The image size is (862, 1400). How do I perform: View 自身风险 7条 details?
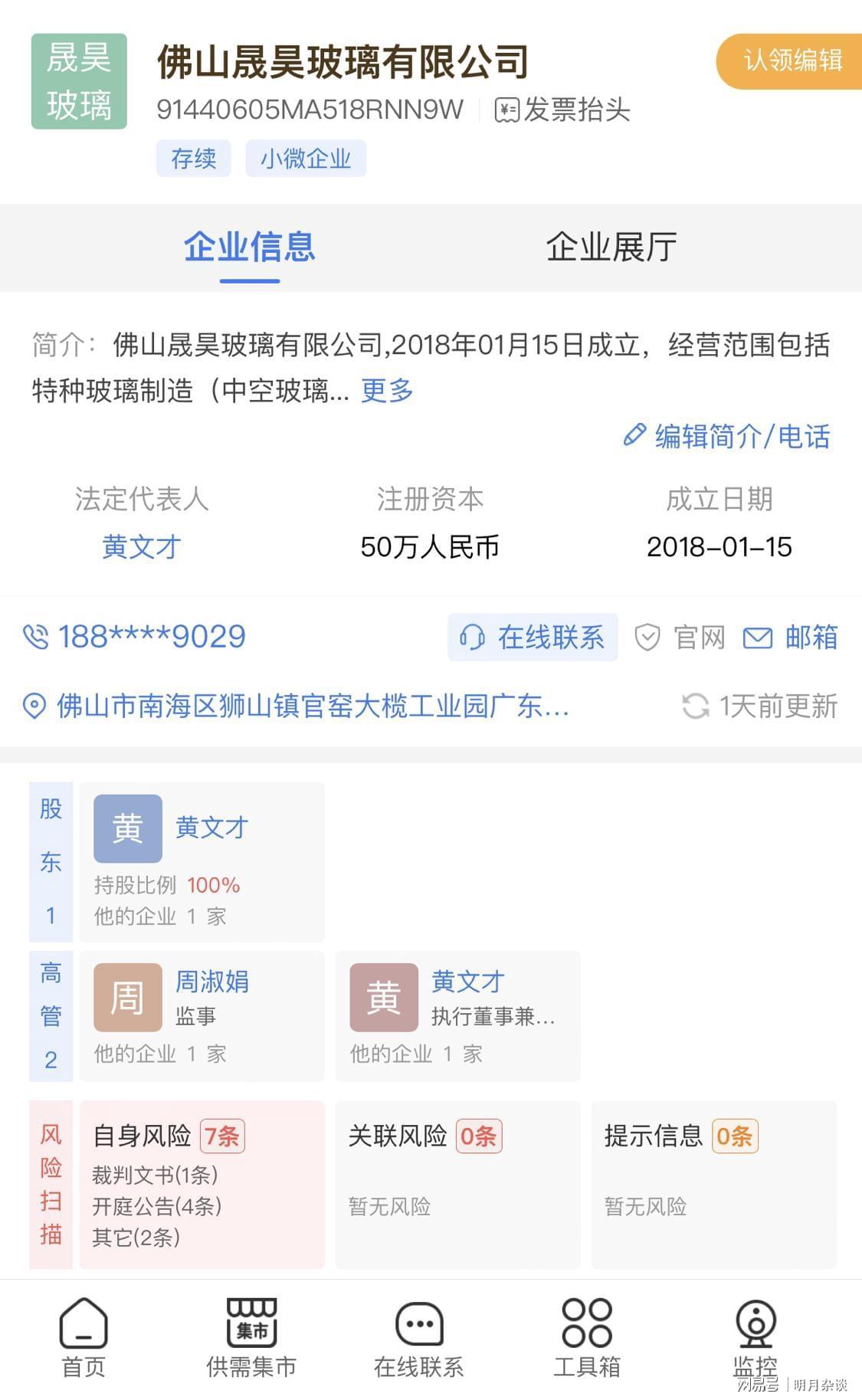click(202, 1184)
